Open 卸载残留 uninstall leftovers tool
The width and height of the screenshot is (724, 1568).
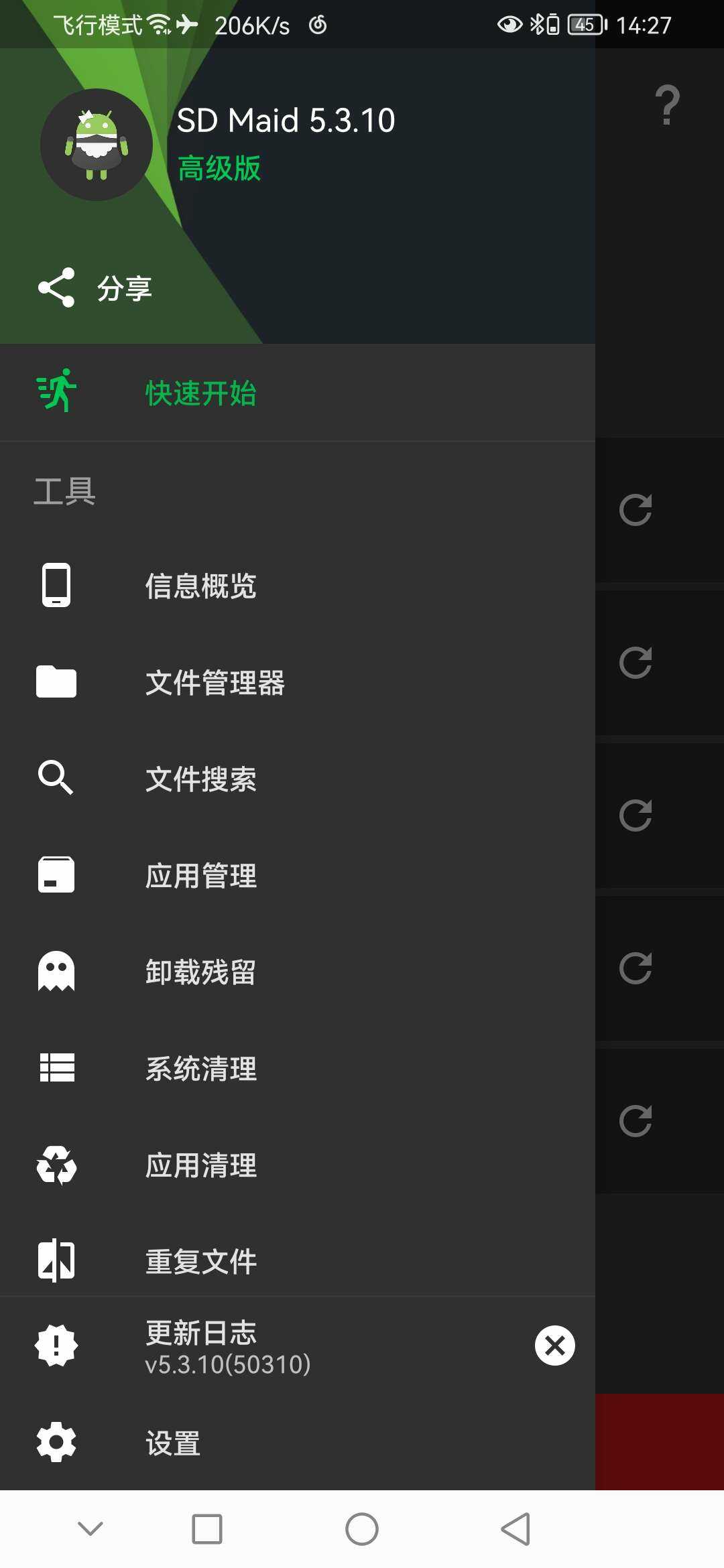point(298,972)
